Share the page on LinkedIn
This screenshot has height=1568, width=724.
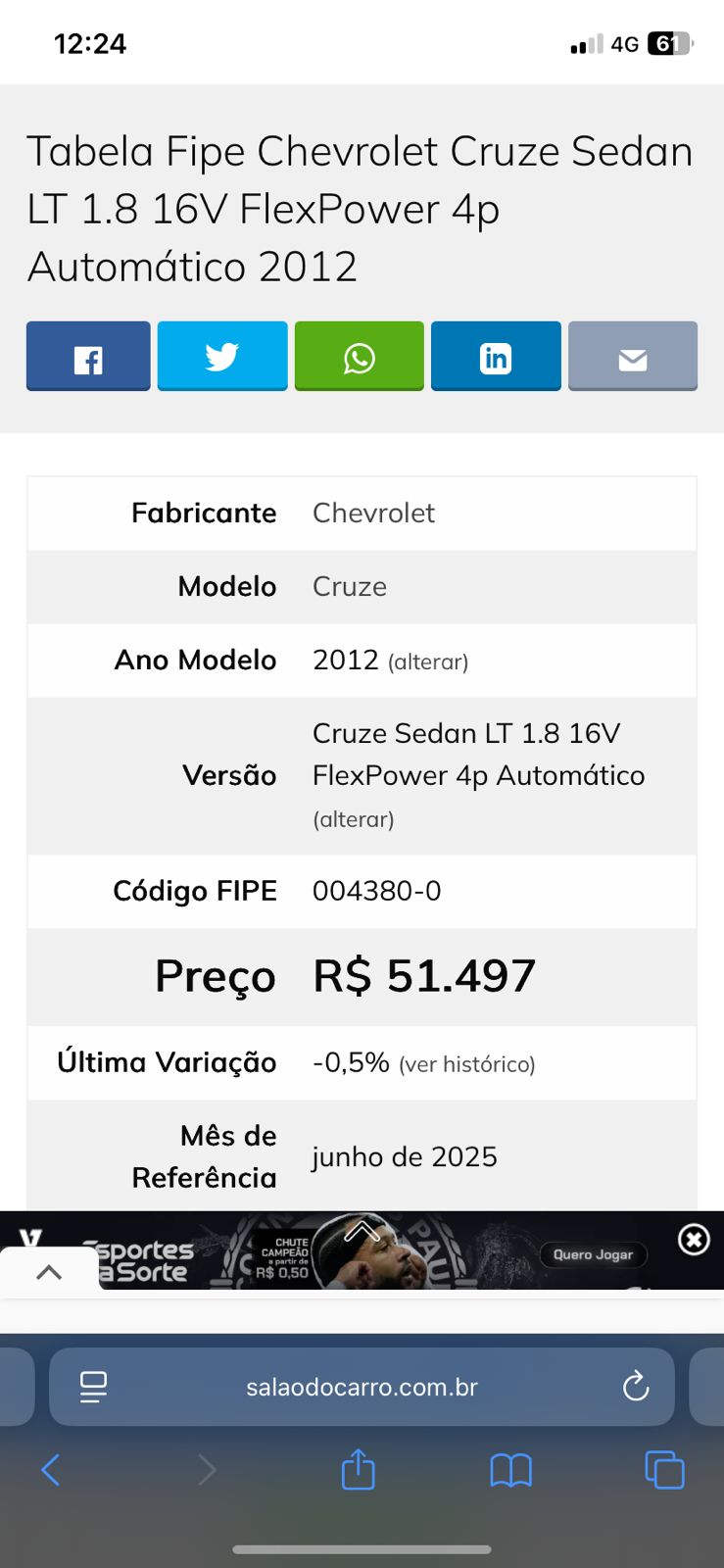[496, 356]
